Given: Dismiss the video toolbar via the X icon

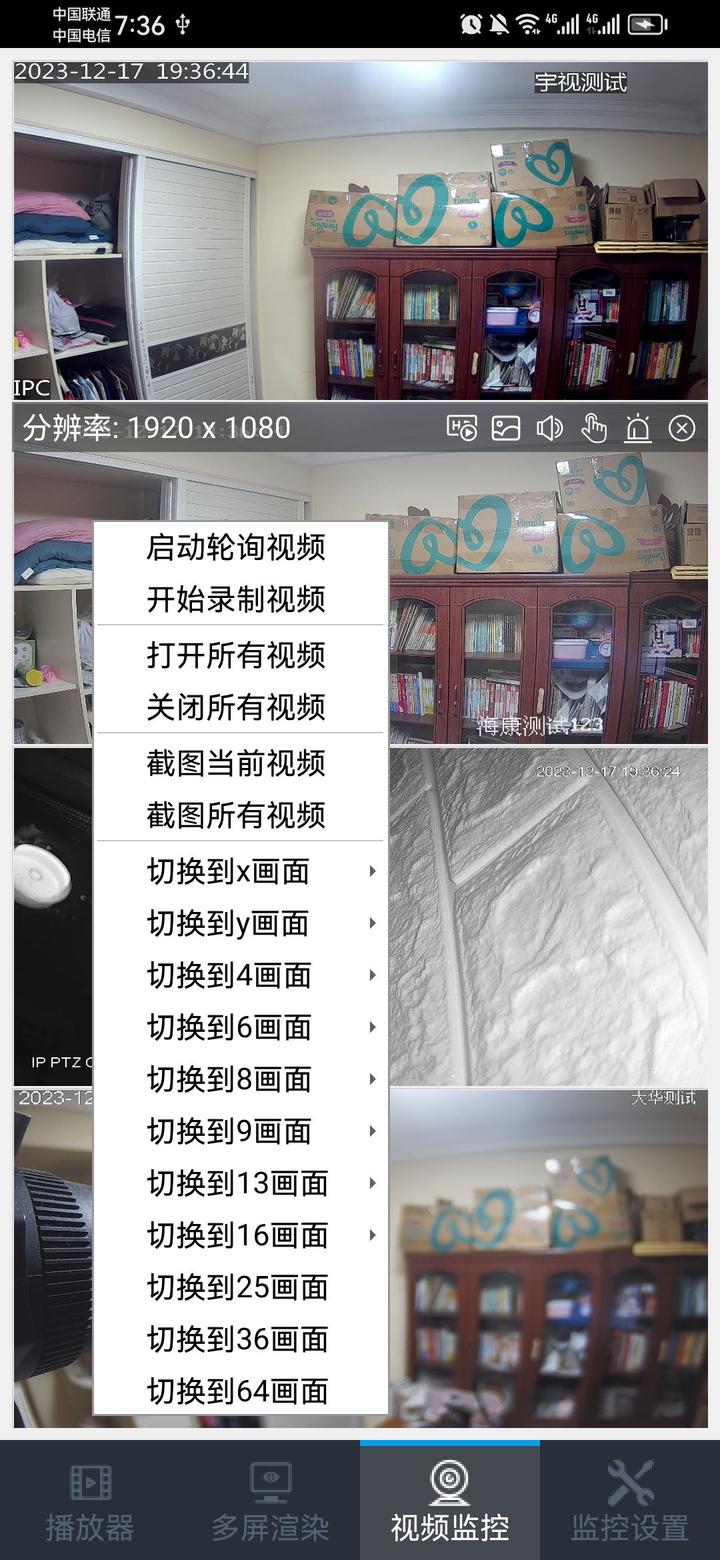Looking at the screenshot, I should [x=682, y=428].
